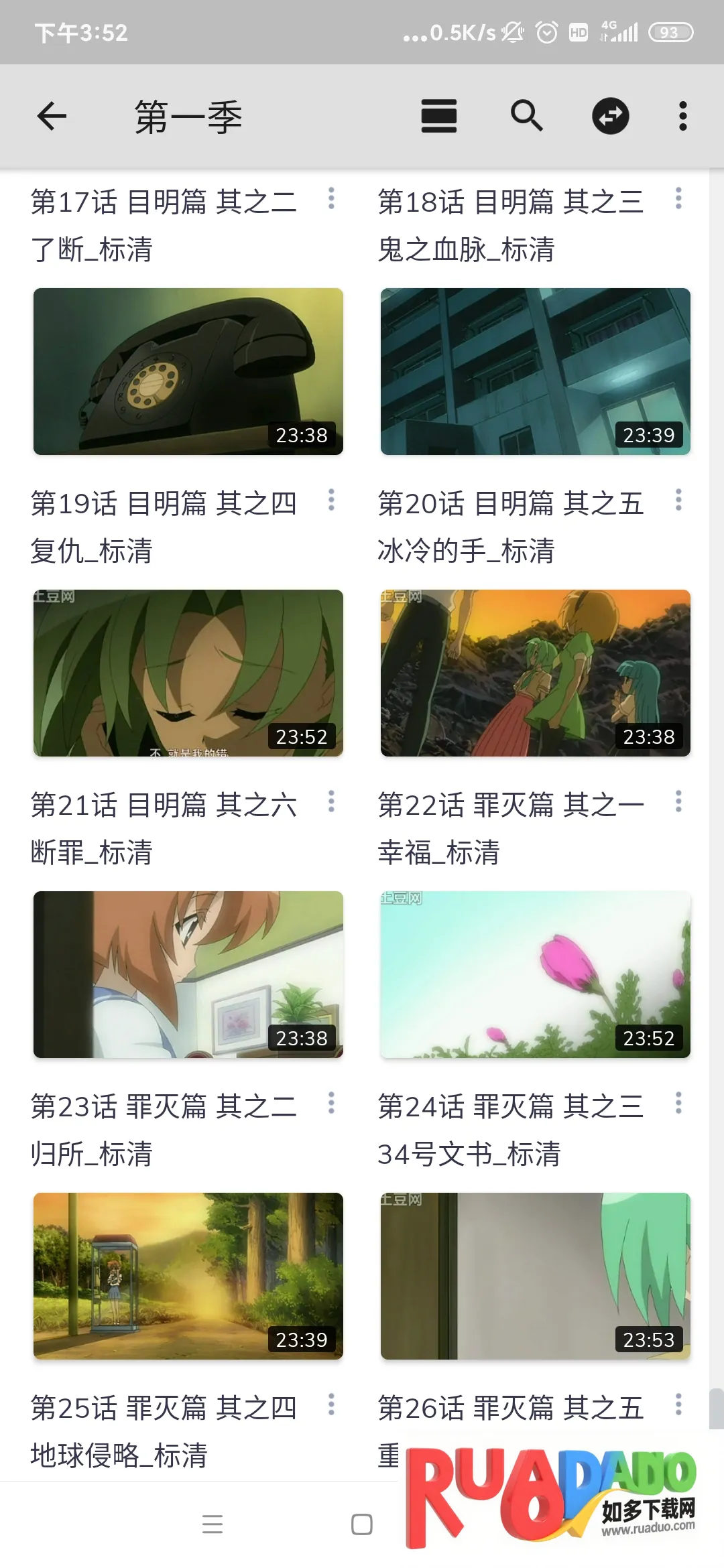Tap the round swap arrows icon
This screenshot has width=724, height=1568.
tap(610, 117)
